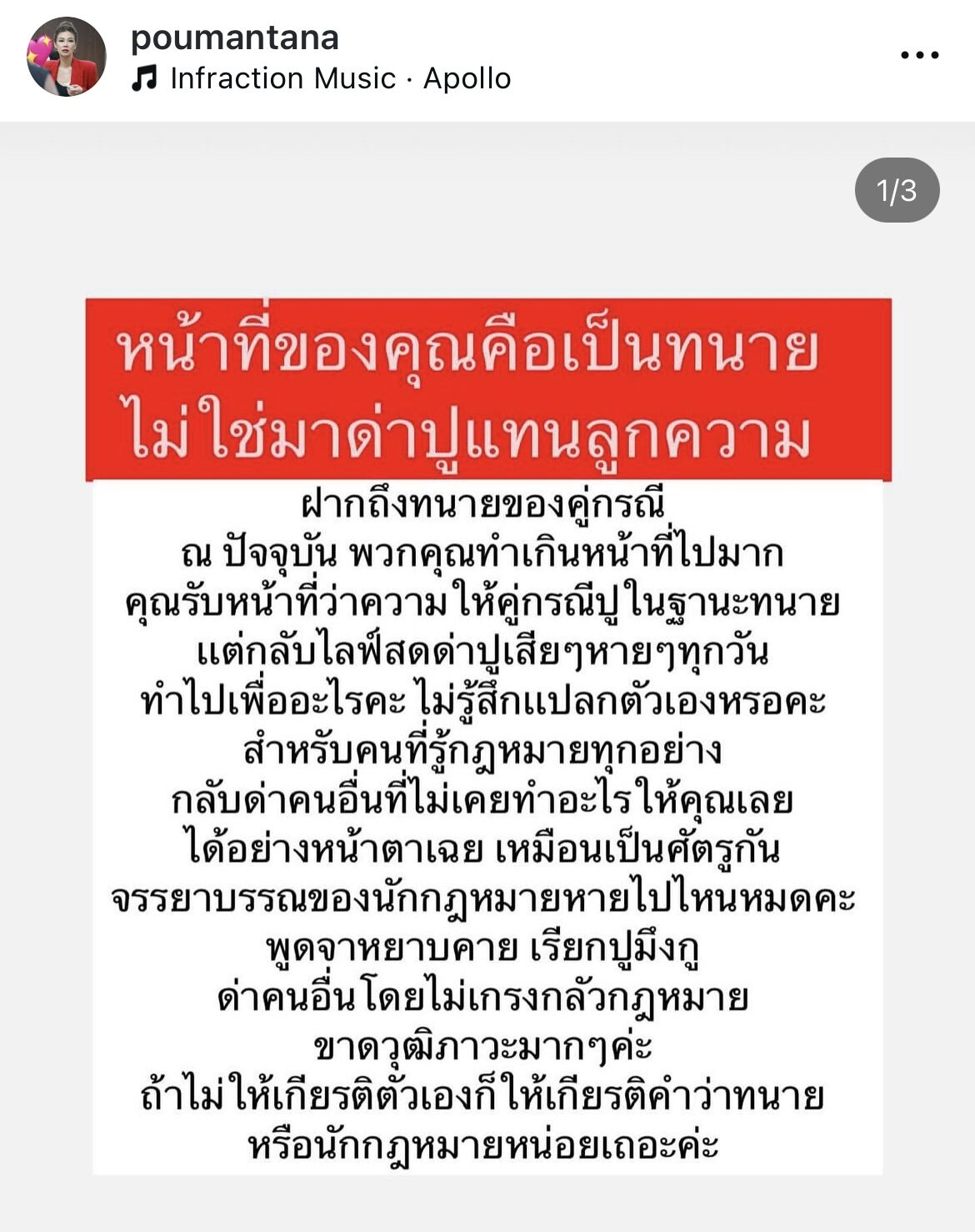Open the post's three-dot options menu
The width and height of the screenshot is (975, 1232).
pyautogui.click(x=919, y=55)
